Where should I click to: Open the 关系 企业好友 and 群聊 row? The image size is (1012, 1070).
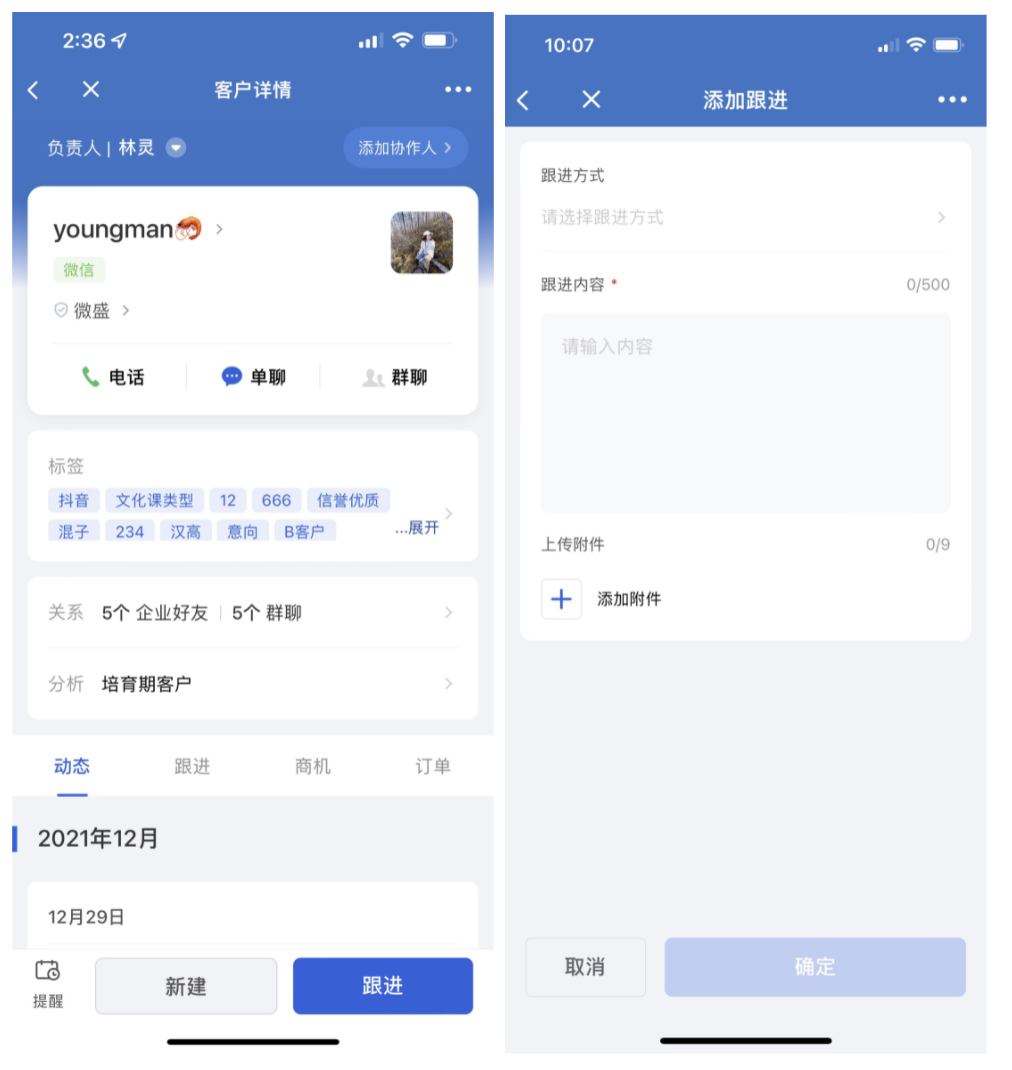[252, 613]
